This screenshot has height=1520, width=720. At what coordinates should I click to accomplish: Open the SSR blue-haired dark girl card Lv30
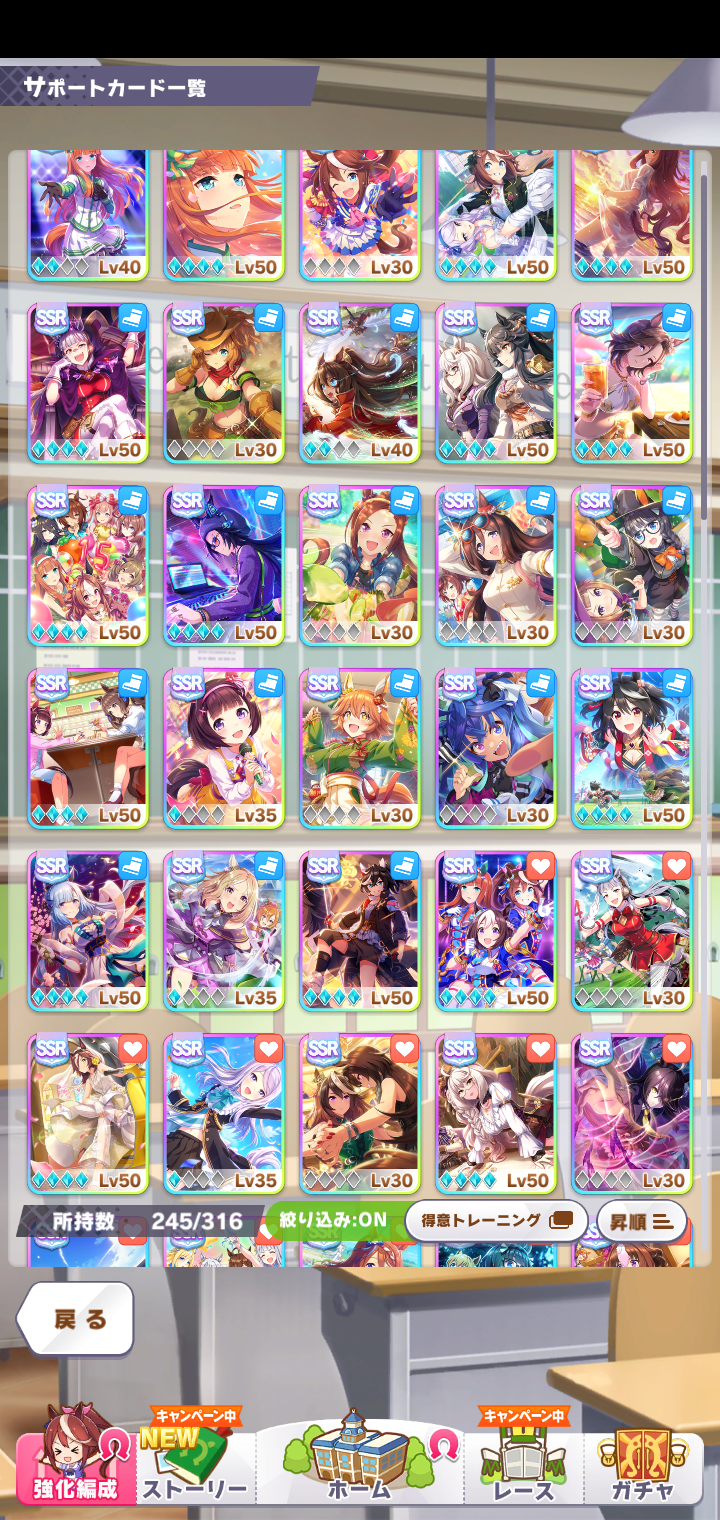496,749
